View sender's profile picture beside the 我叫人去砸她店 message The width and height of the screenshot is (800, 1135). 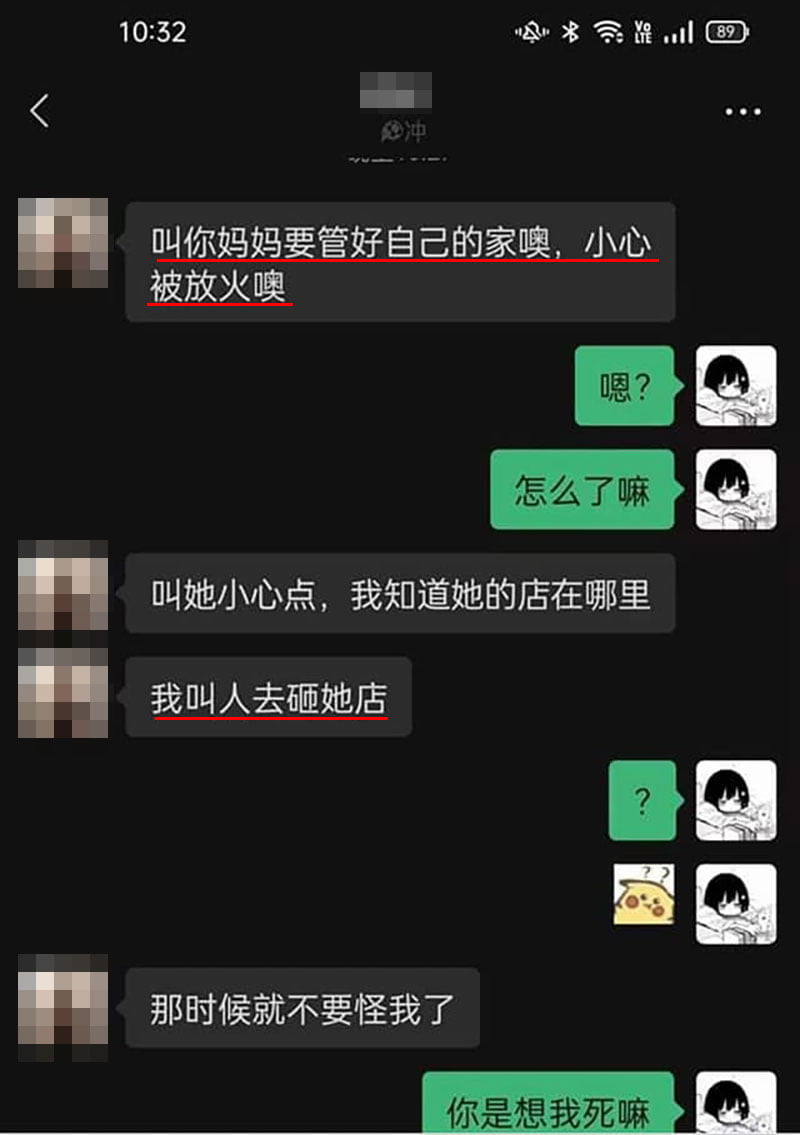click(63, 693)
